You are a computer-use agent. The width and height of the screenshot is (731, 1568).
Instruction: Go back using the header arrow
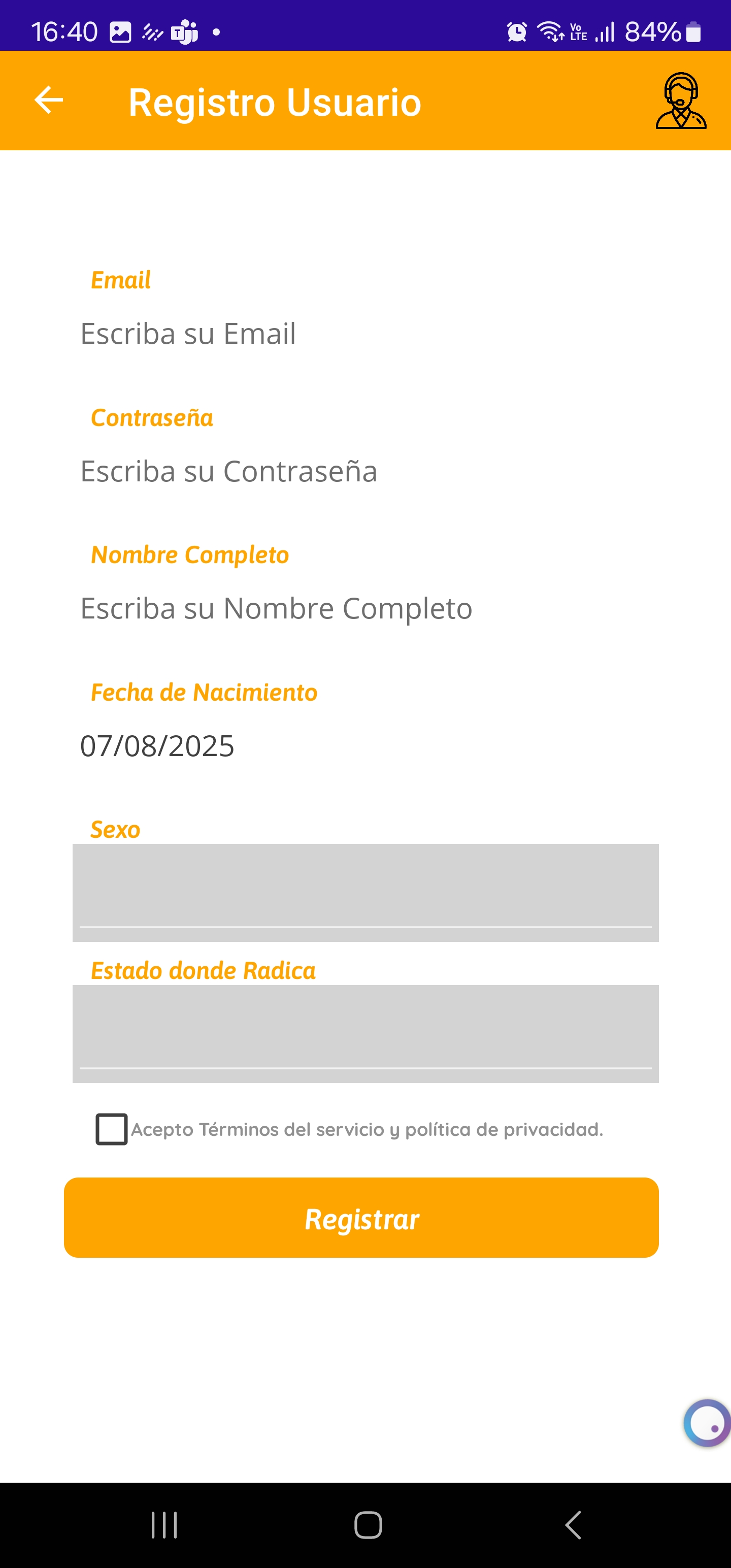pos(49,101)
